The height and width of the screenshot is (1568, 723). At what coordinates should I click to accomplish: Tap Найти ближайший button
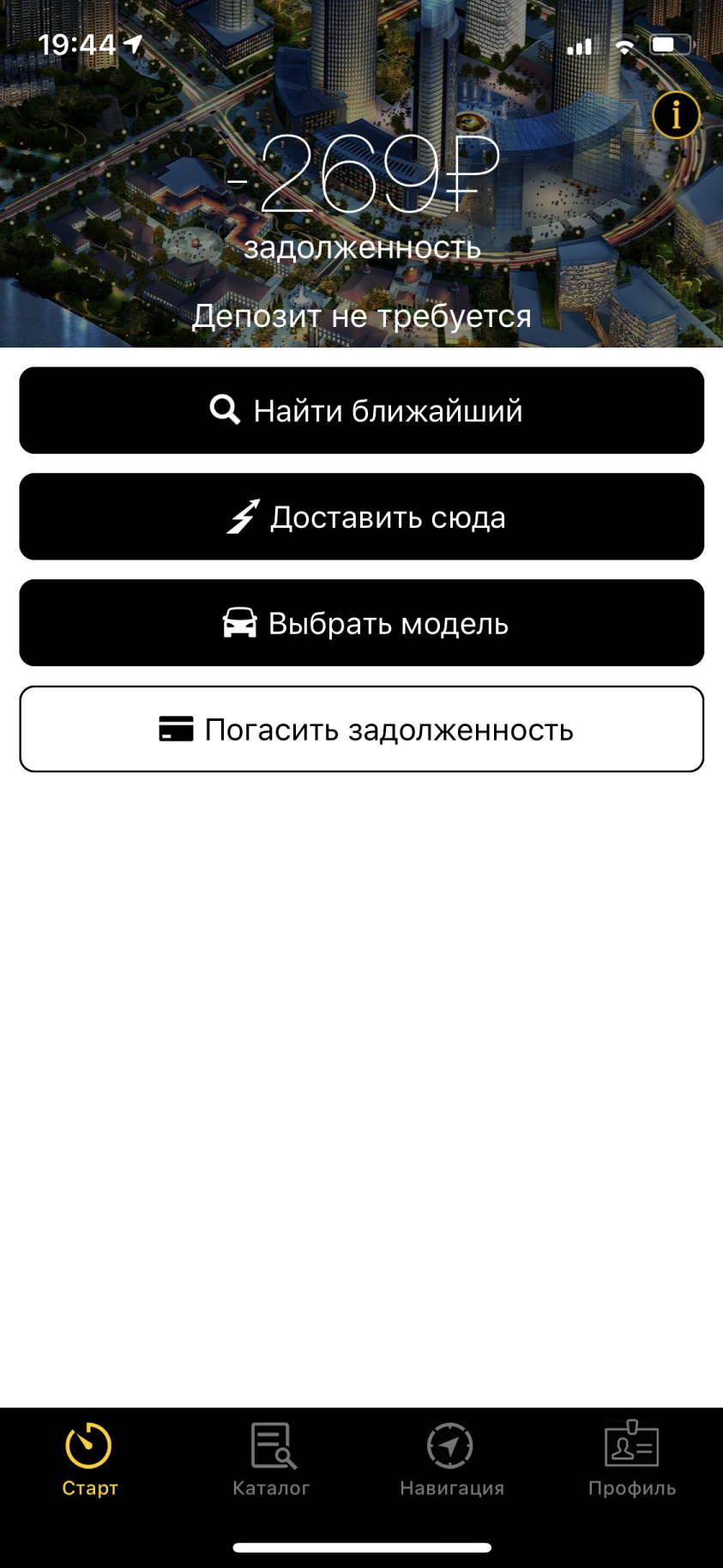coord(362,410)
